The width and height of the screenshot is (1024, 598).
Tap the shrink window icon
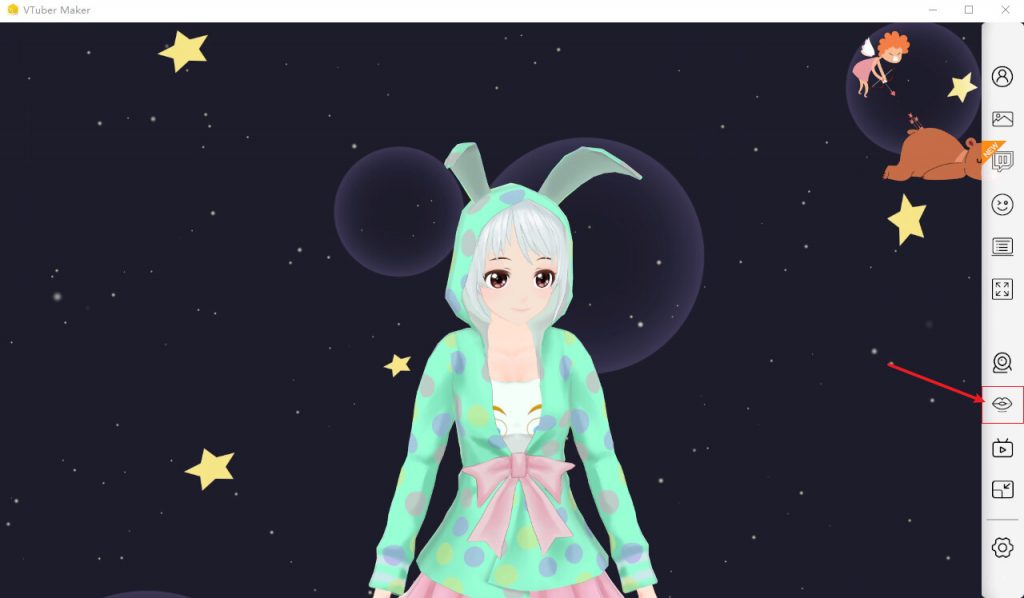coord(1002,489)
